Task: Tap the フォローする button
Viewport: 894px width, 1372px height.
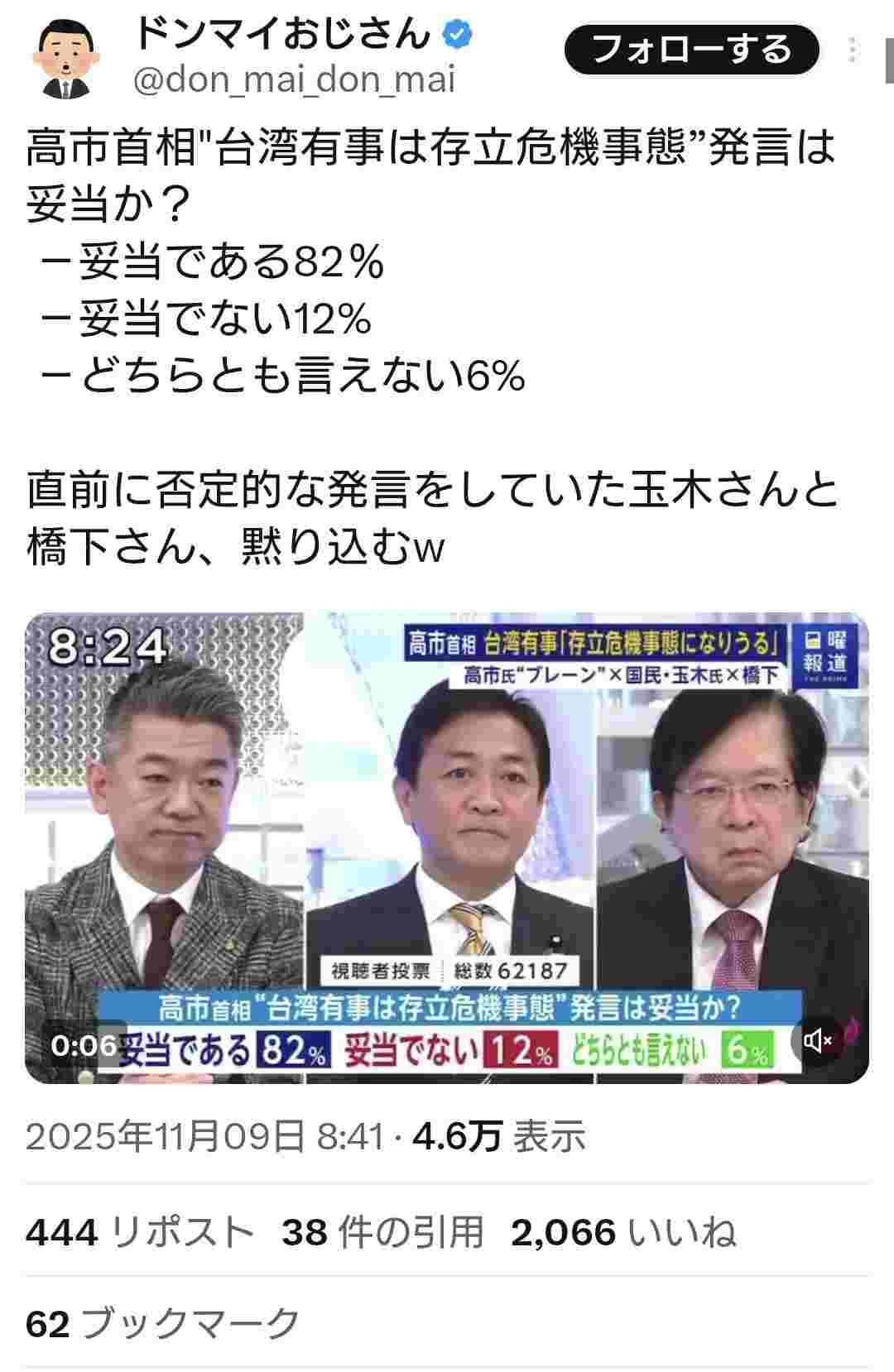Action: click(691, 50)
